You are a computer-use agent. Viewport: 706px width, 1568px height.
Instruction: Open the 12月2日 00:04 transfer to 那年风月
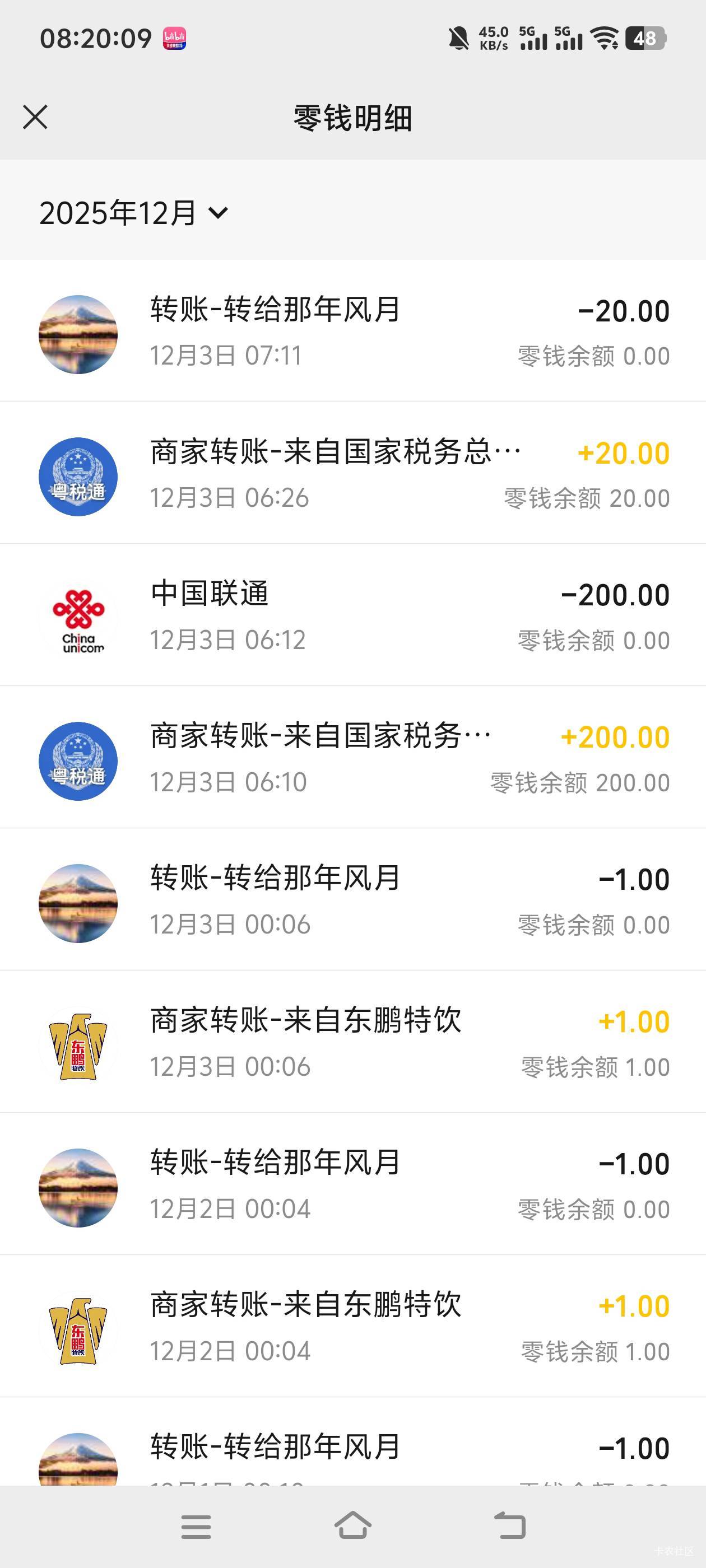coord(352,1185)
